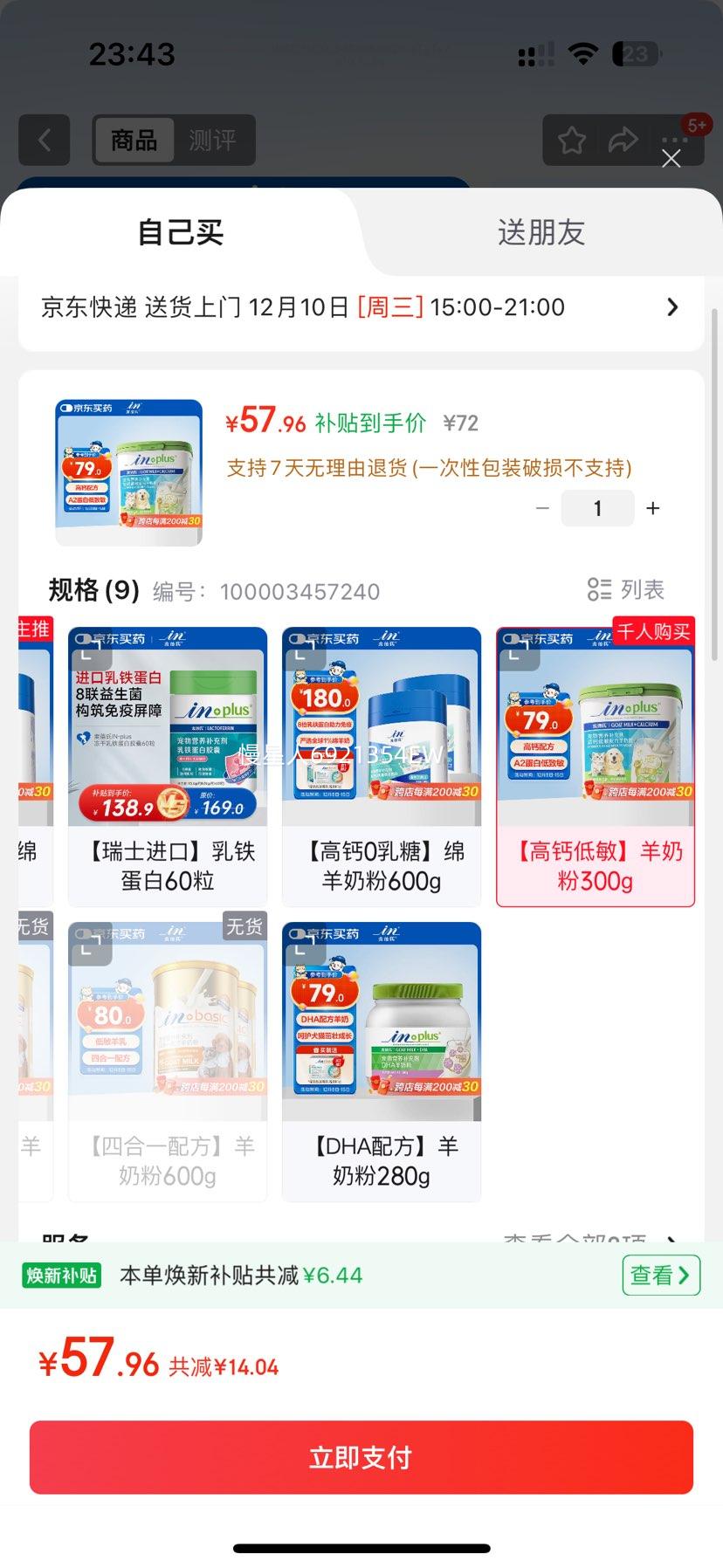Viewport: 723px width, 1568px height.
Task: Tap the 立即支付 payment button
Action: [x=361, y=1455]
